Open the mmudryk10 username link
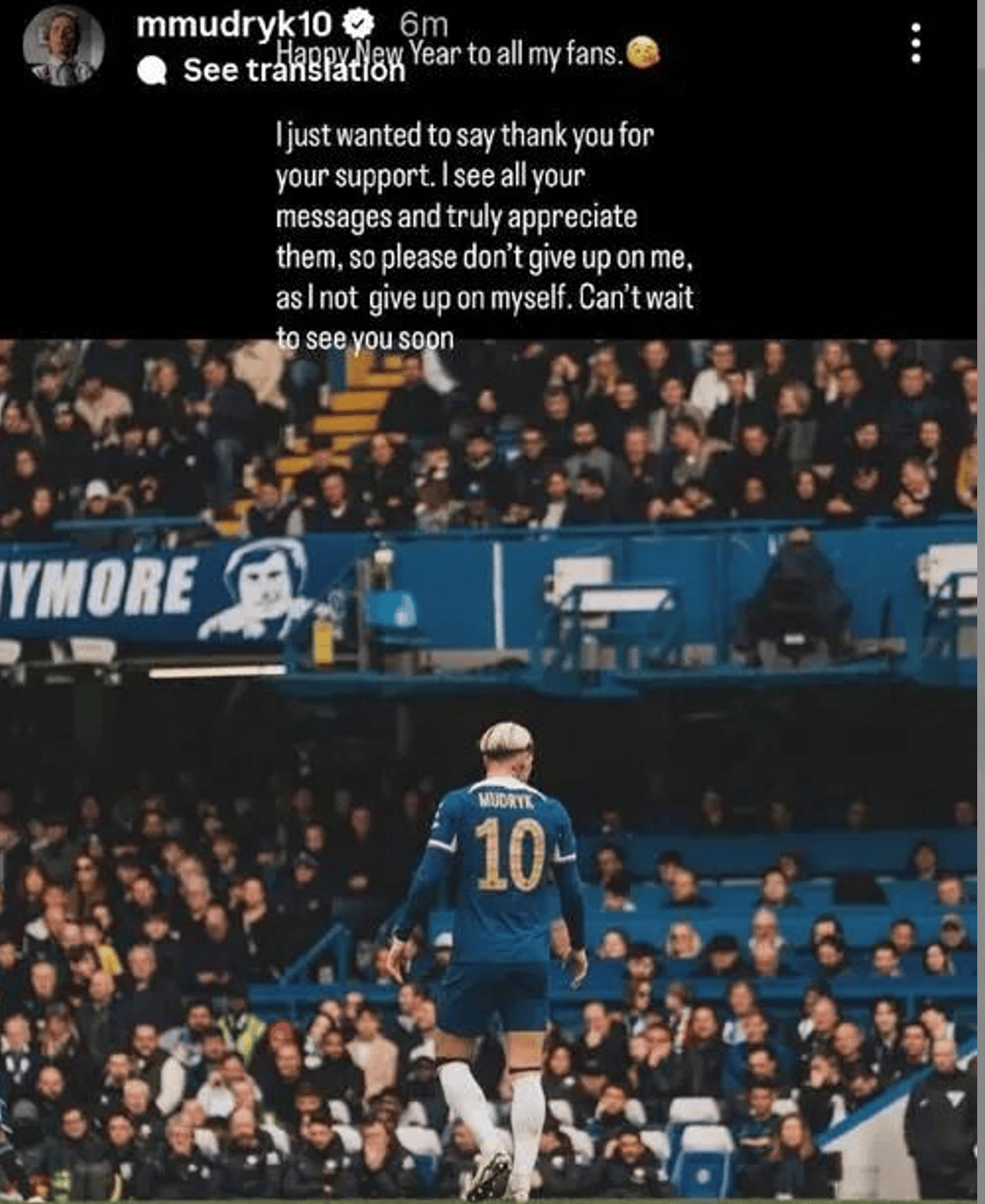 click(234, 28)
